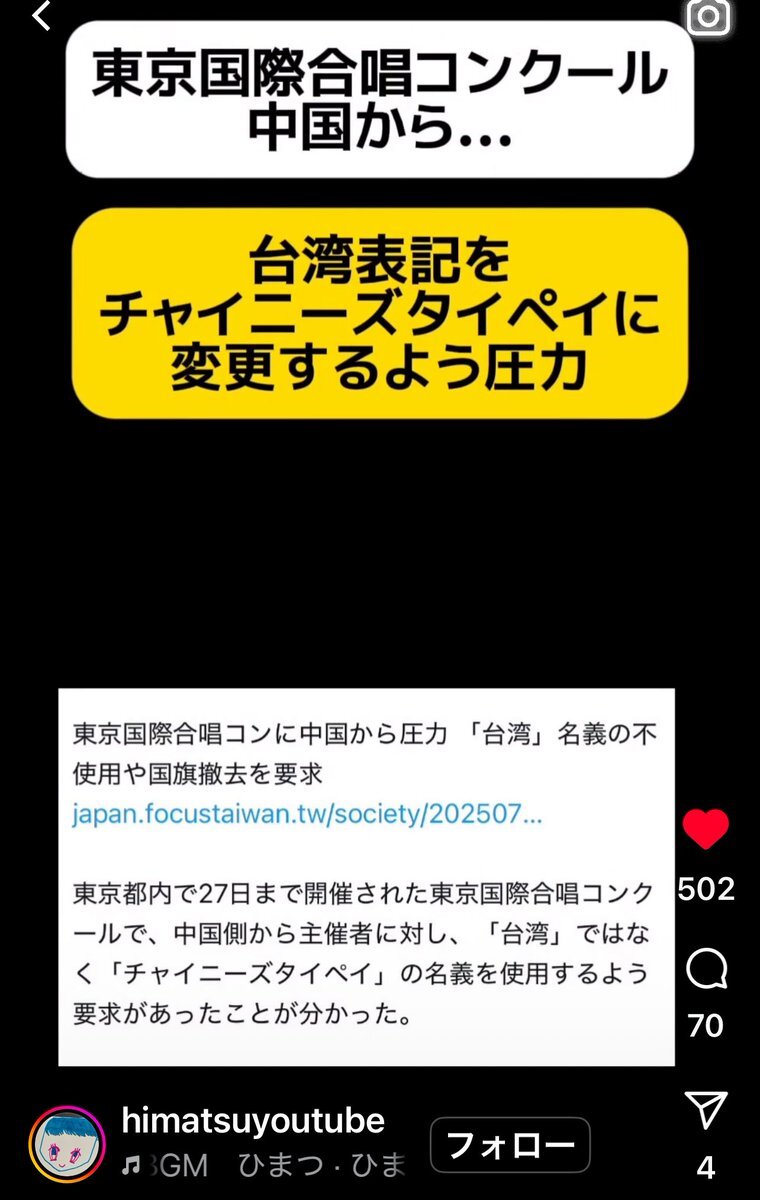Image resolution: width=760 pixels, height=1200 pixels.
Task: Go back using the top-left arrow
Action: click(42, 15)
